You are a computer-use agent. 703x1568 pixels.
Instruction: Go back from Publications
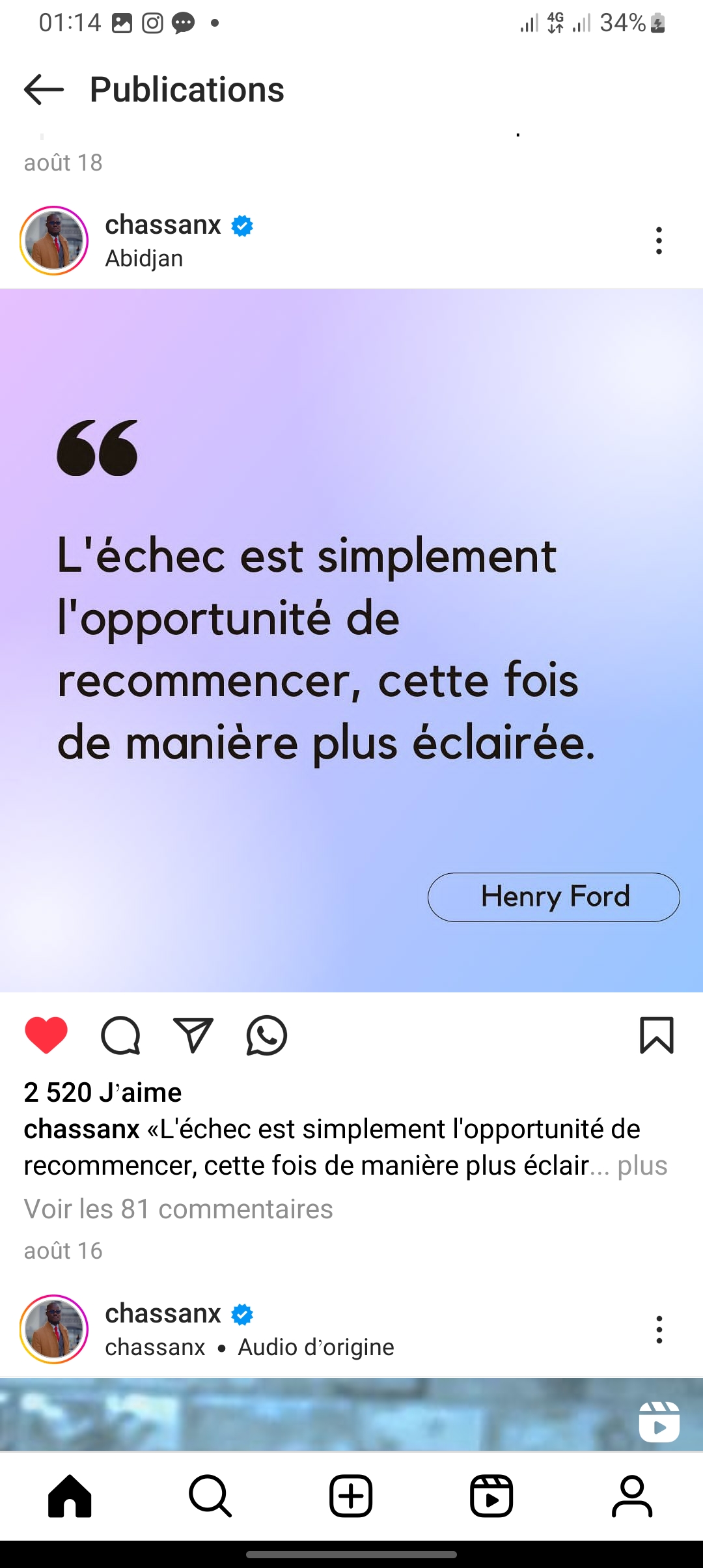(x=44, y=89)
